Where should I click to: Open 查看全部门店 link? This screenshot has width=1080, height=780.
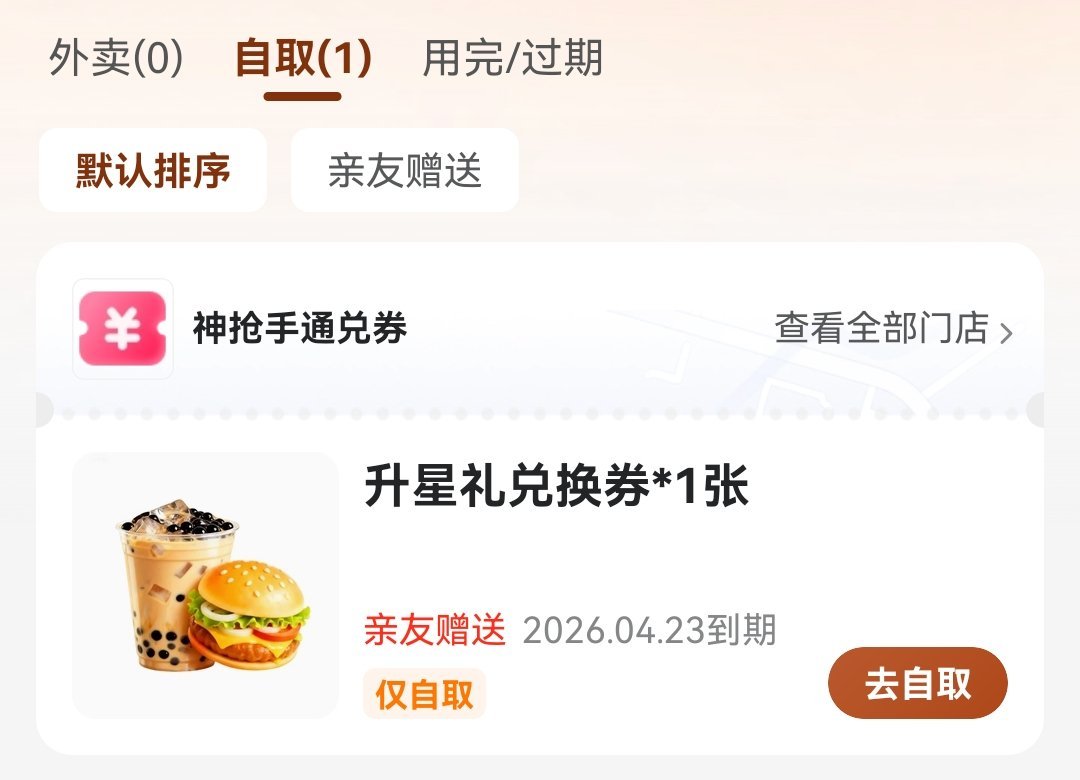pos(893,329)
